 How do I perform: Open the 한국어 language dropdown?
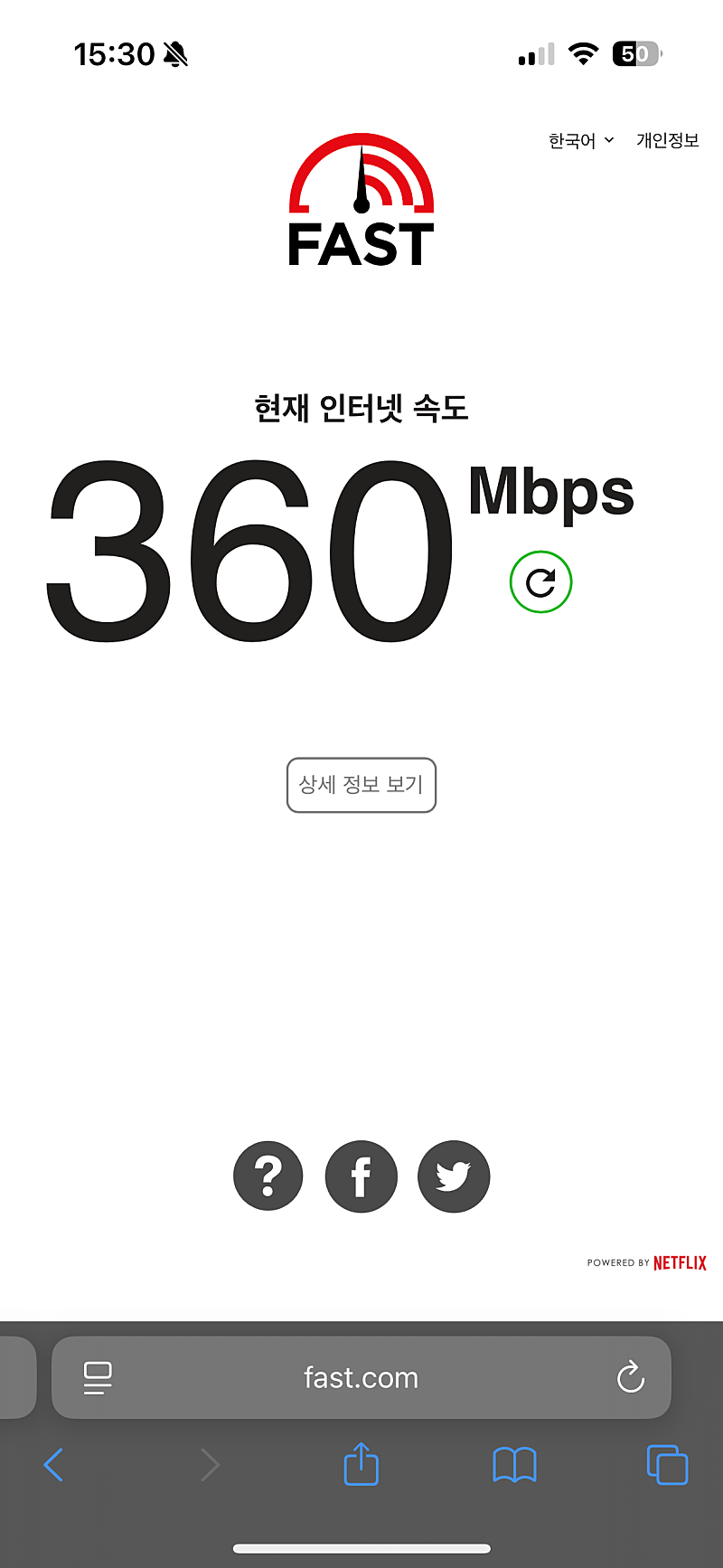pyautogui.click(x=581, y=140)
